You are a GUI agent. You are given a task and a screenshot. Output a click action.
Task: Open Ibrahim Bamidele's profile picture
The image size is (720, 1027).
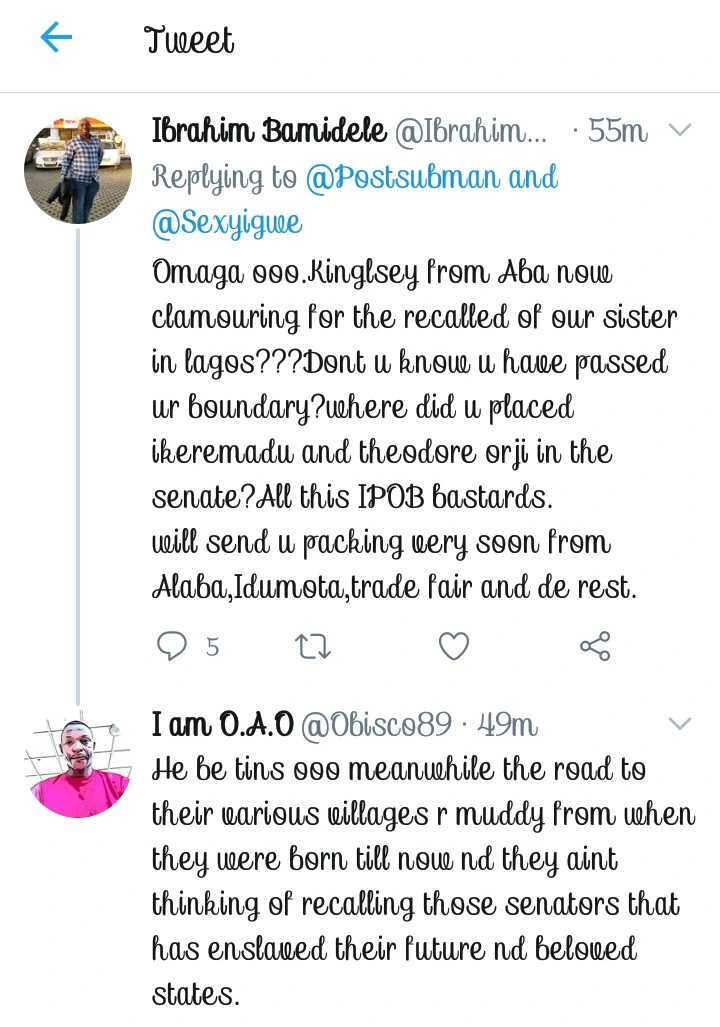tap(78, 169)
